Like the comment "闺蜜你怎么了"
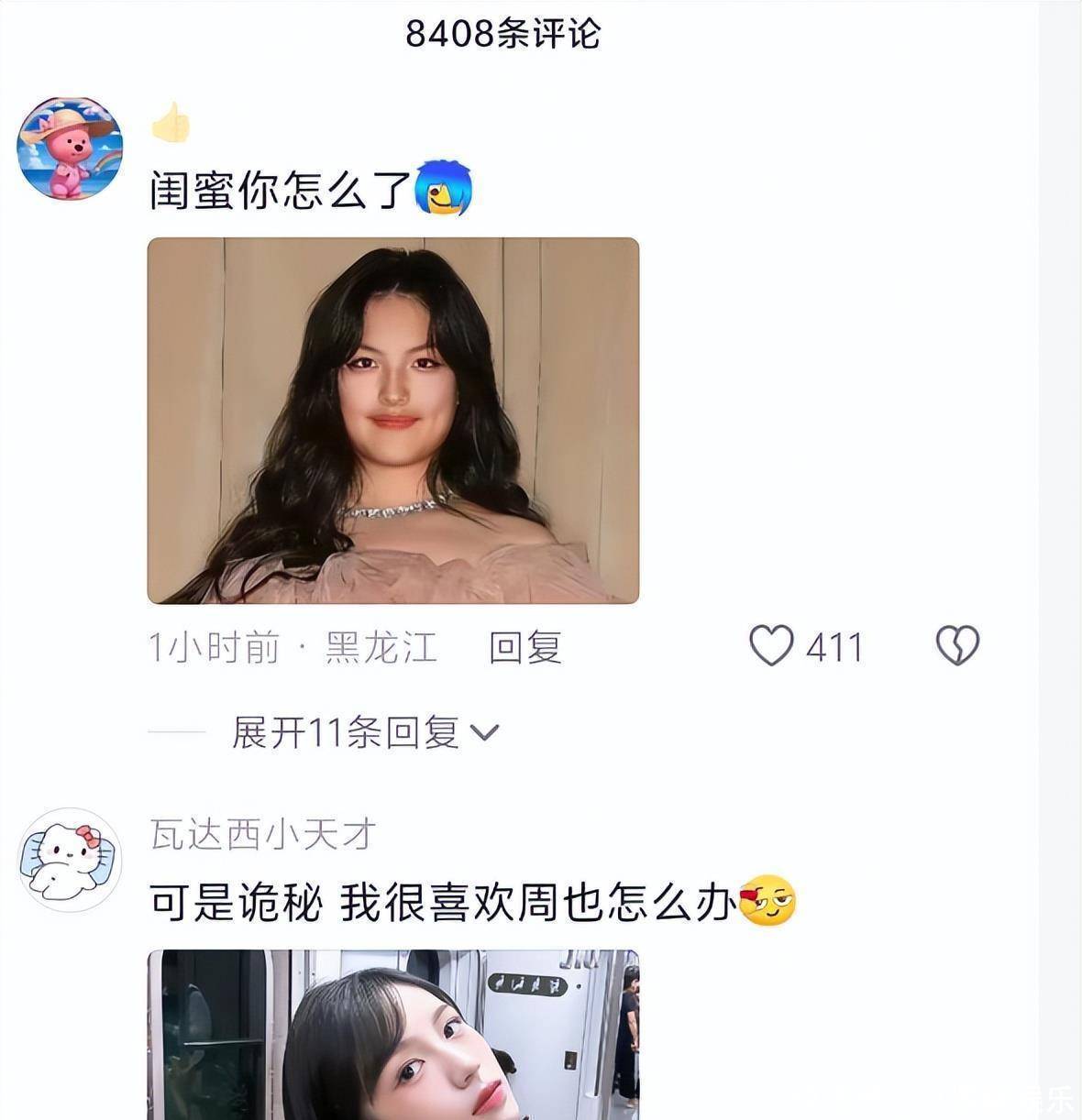This screenshot has width=1082, height=1120. click(x=772, y=646)
